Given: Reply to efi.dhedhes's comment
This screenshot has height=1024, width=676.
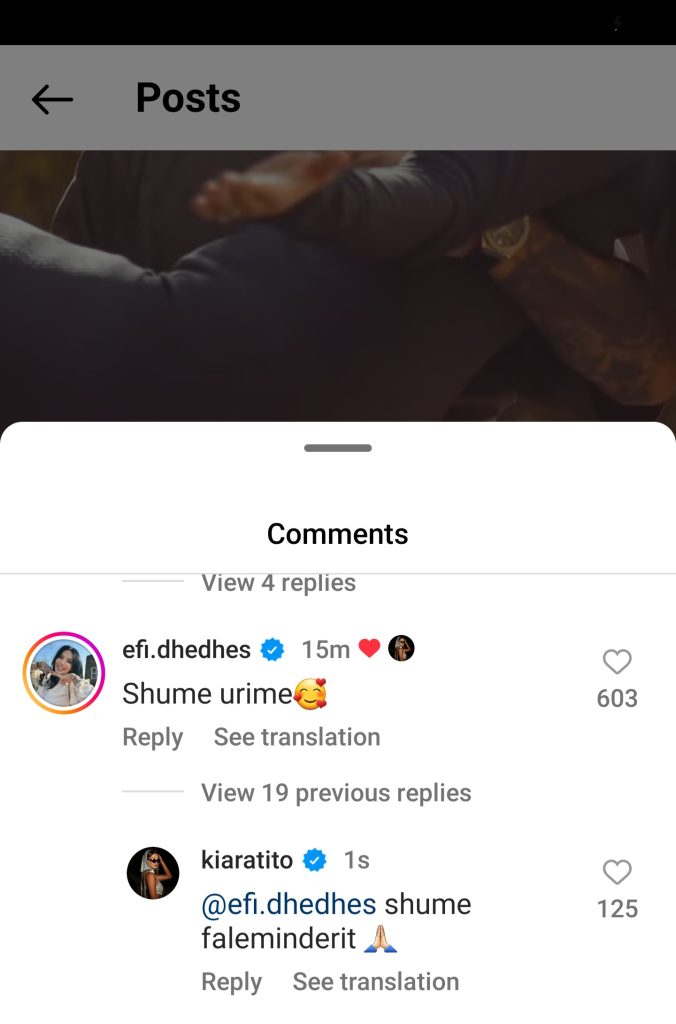Looking at the screenshot, I should click(152, 737).
